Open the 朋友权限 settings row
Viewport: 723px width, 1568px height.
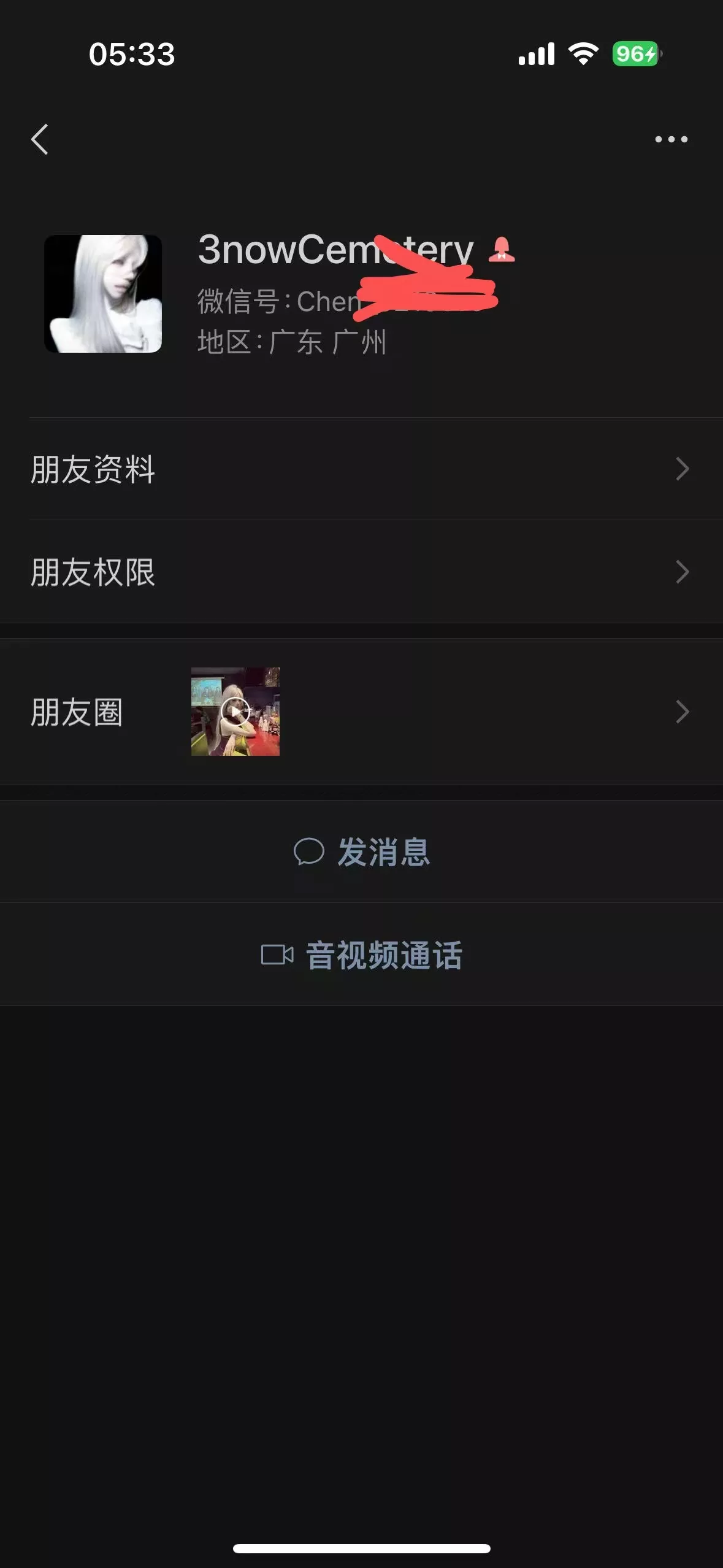click(x=361, y=572)
